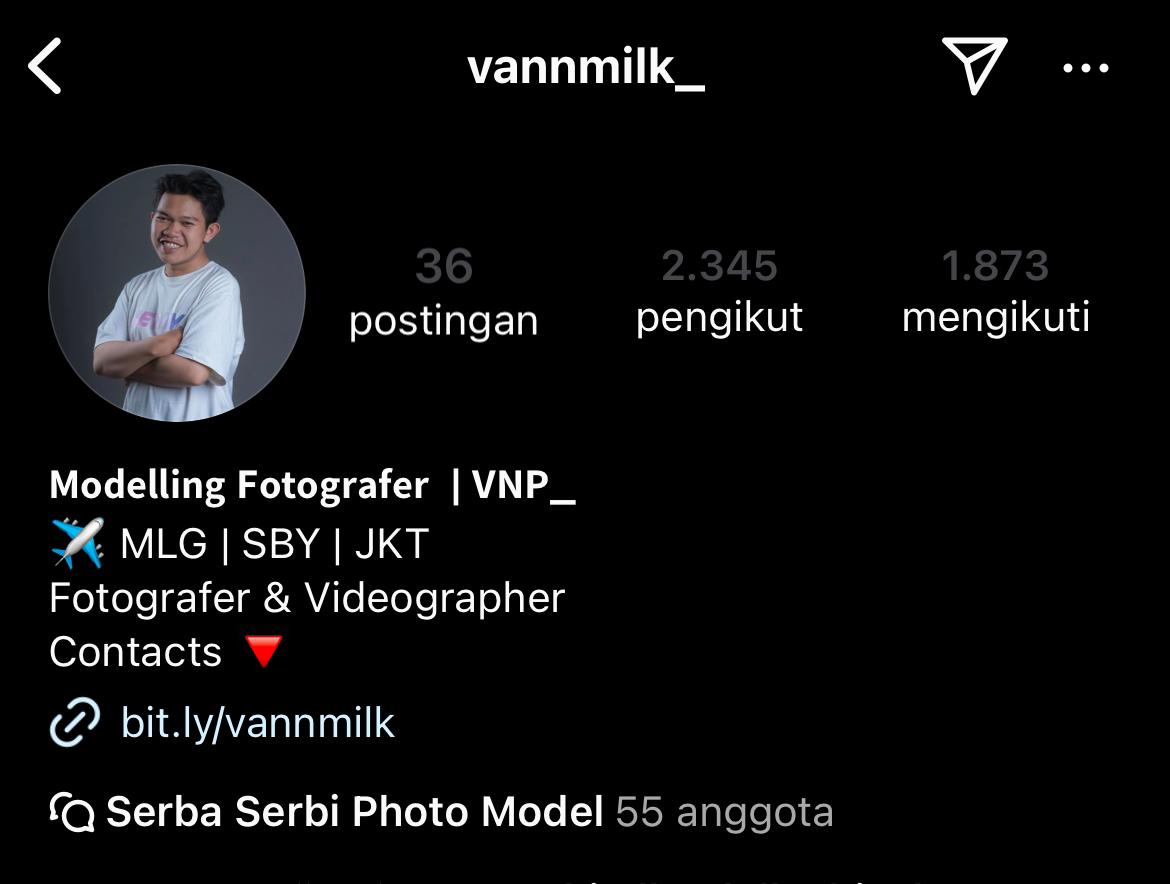Open Serba Serbi Photo Model channel
Viewport: 1170px width, 884px height.
(354, 812)
